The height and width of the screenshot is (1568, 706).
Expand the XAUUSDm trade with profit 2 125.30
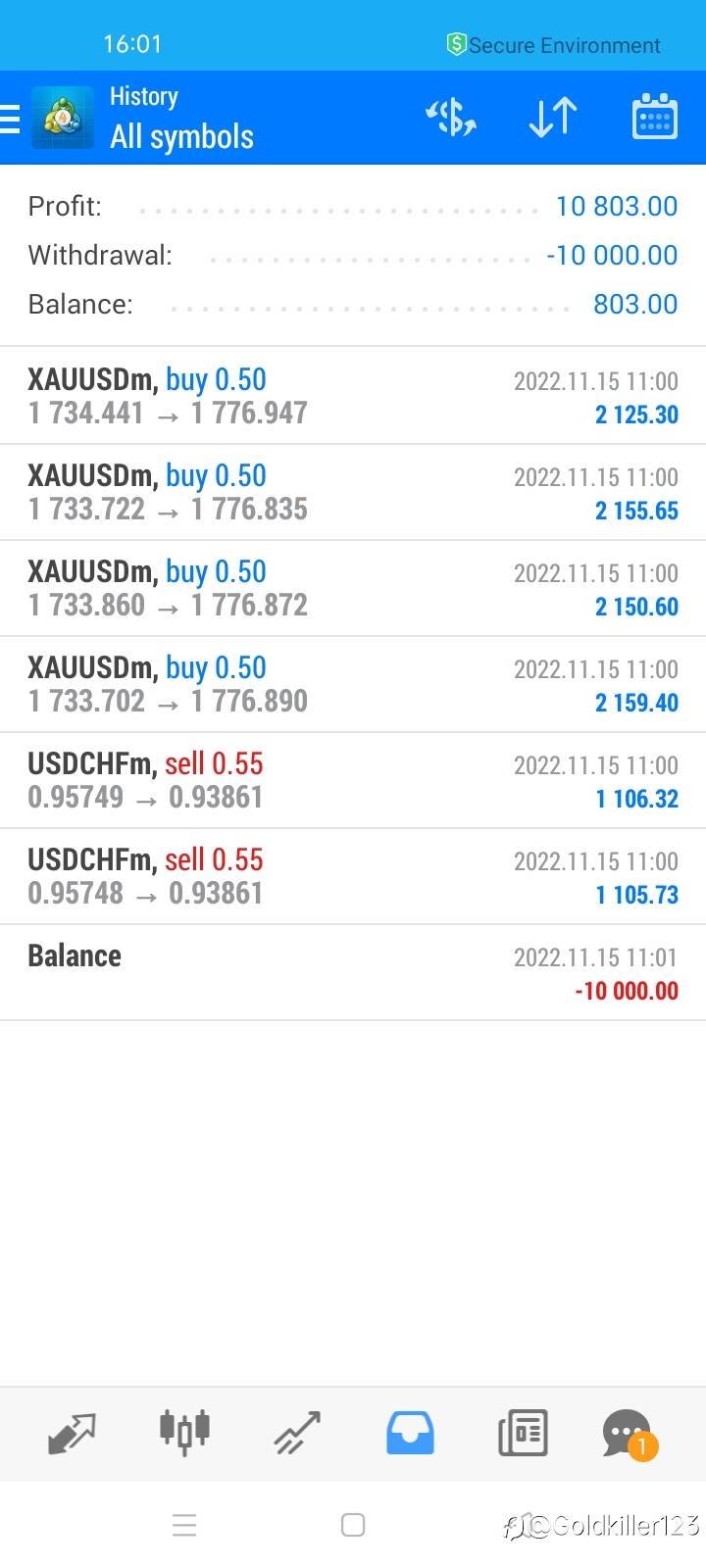(353, 396)
